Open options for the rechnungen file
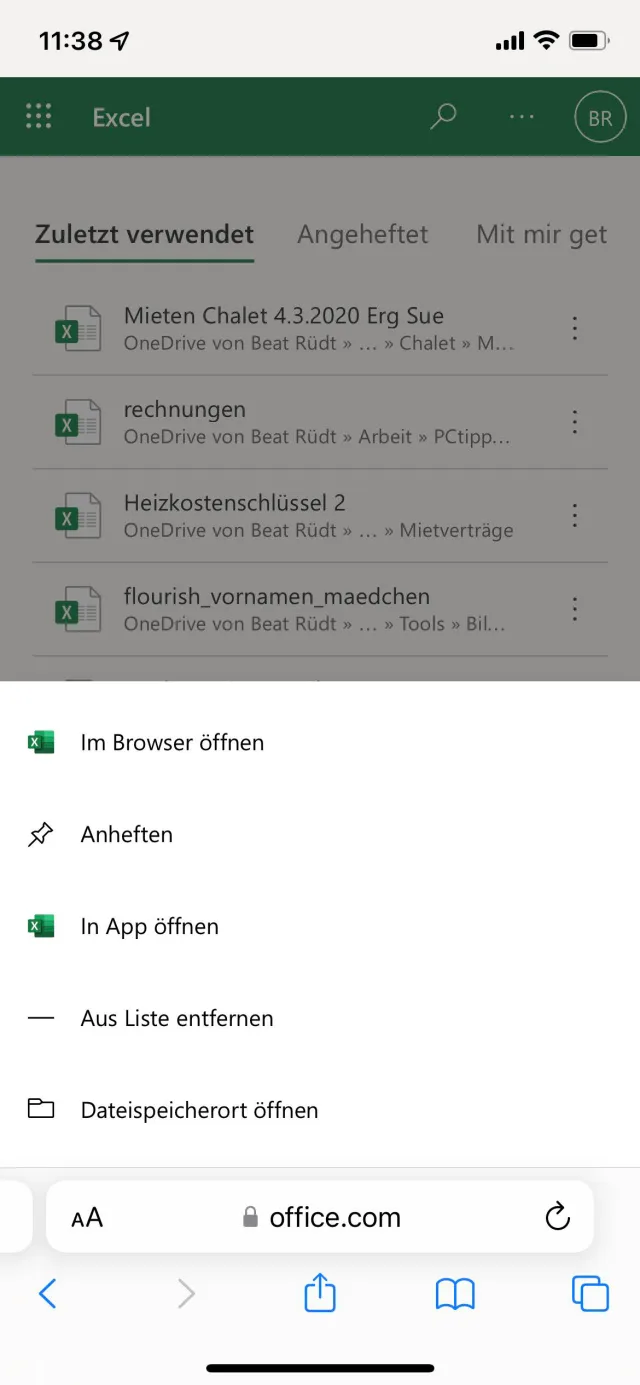 click(x=575, y=422)
